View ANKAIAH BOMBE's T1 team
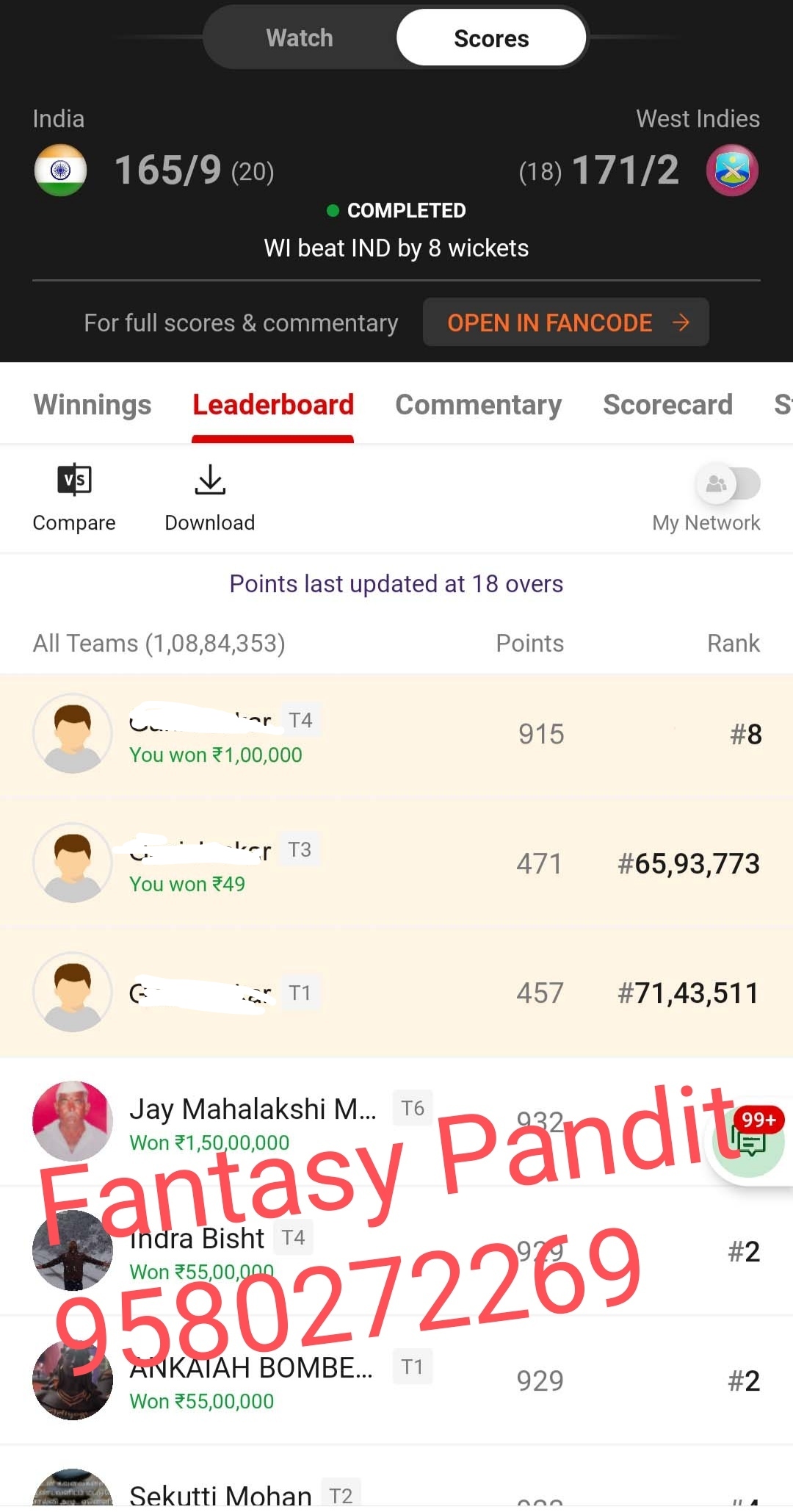 tap(396, 1380)
